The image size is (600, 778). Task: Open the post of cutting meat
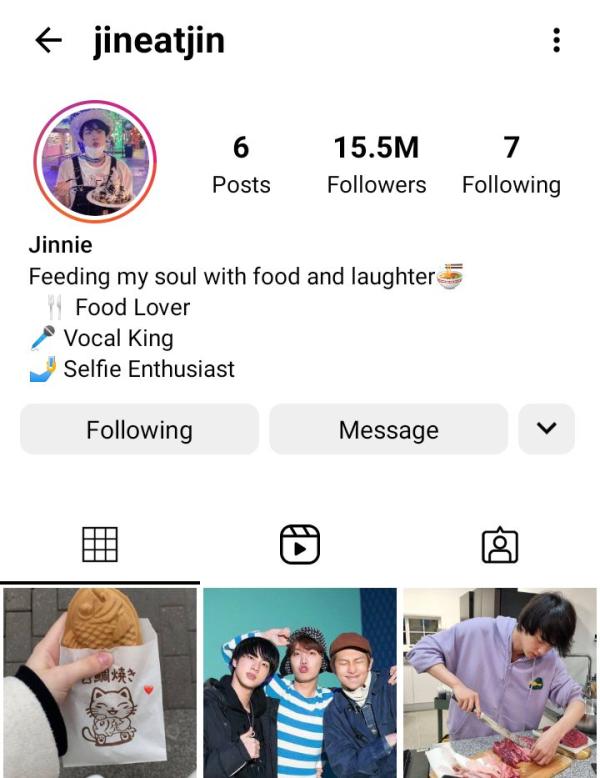(500, 682)
